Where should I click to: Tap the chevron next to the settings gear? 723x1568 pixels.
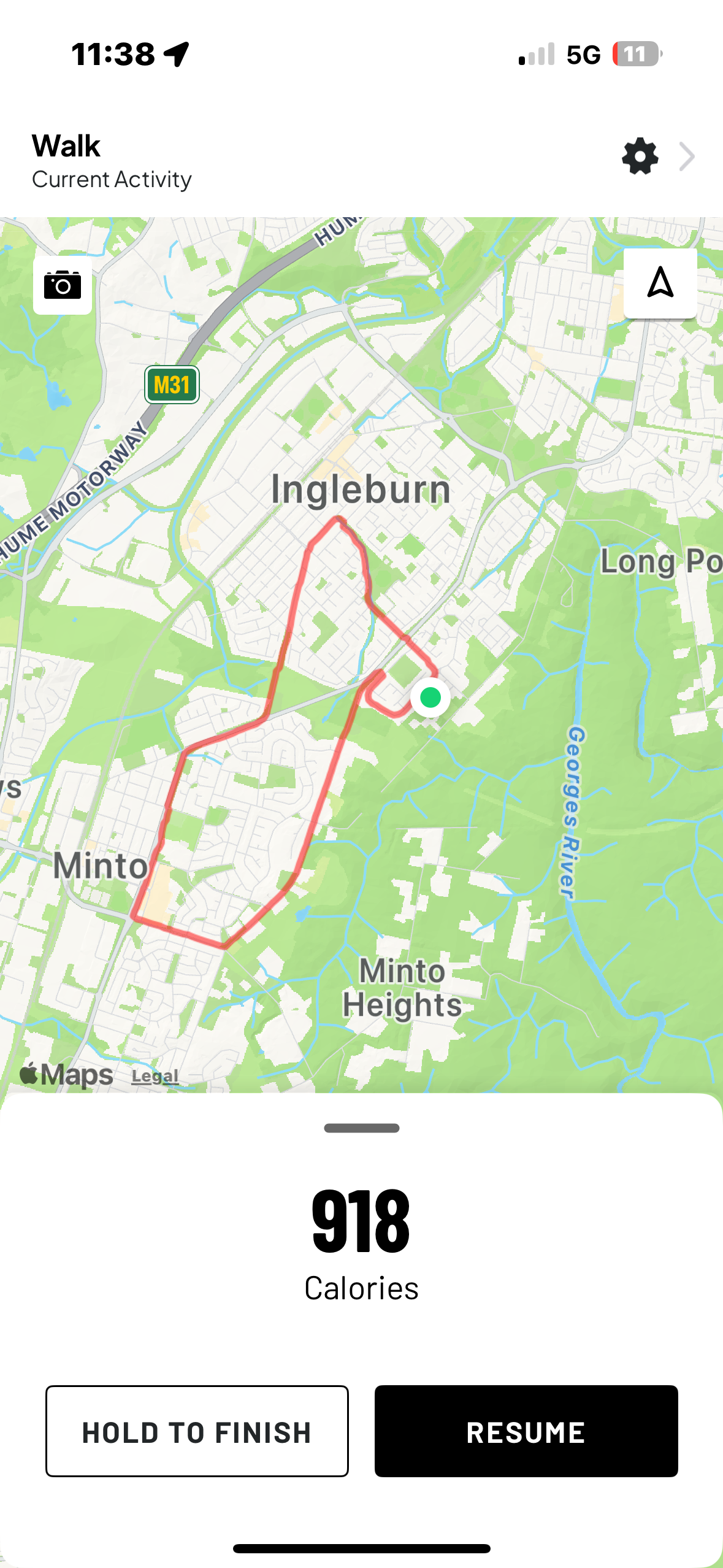point(687,156)
